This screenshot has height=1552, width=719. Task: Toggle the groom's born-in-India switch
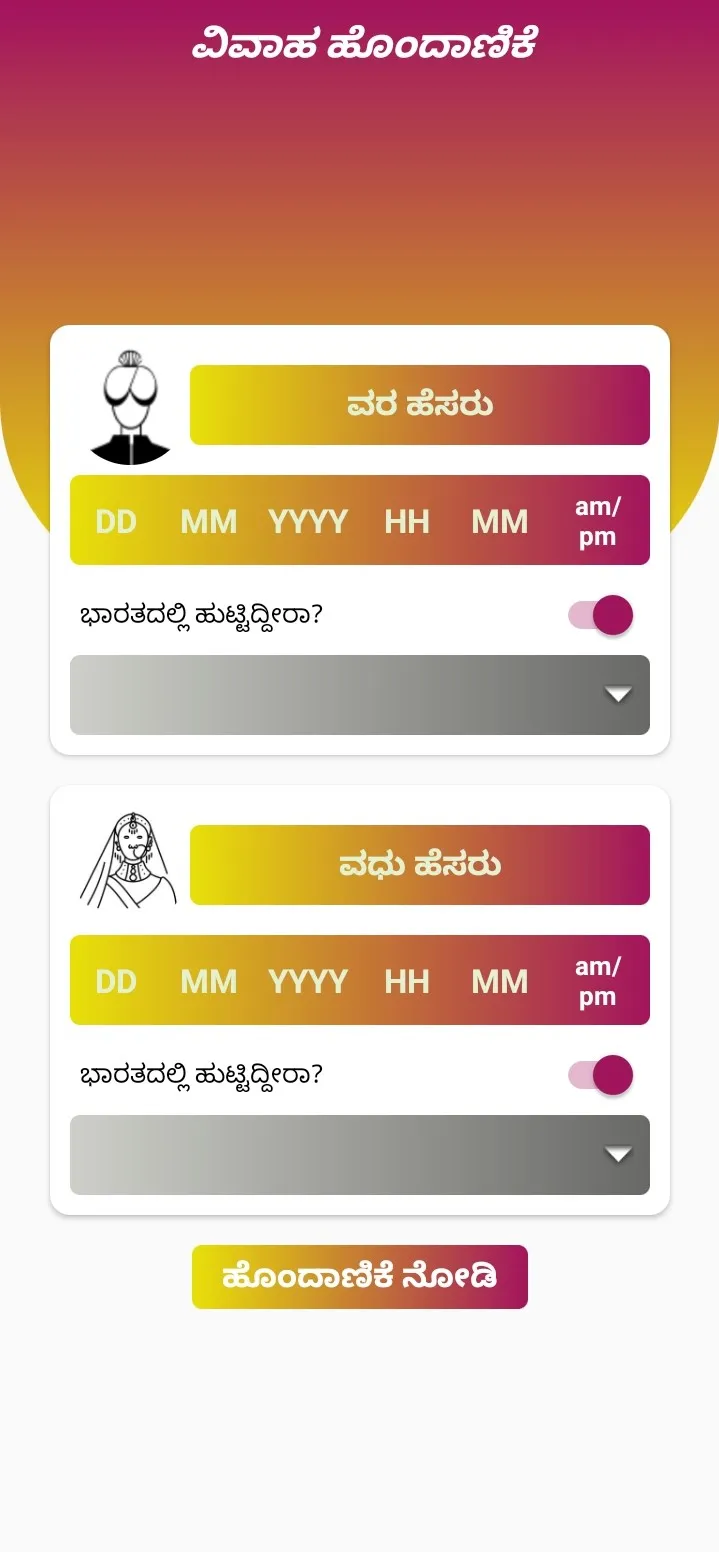point(601,615)
